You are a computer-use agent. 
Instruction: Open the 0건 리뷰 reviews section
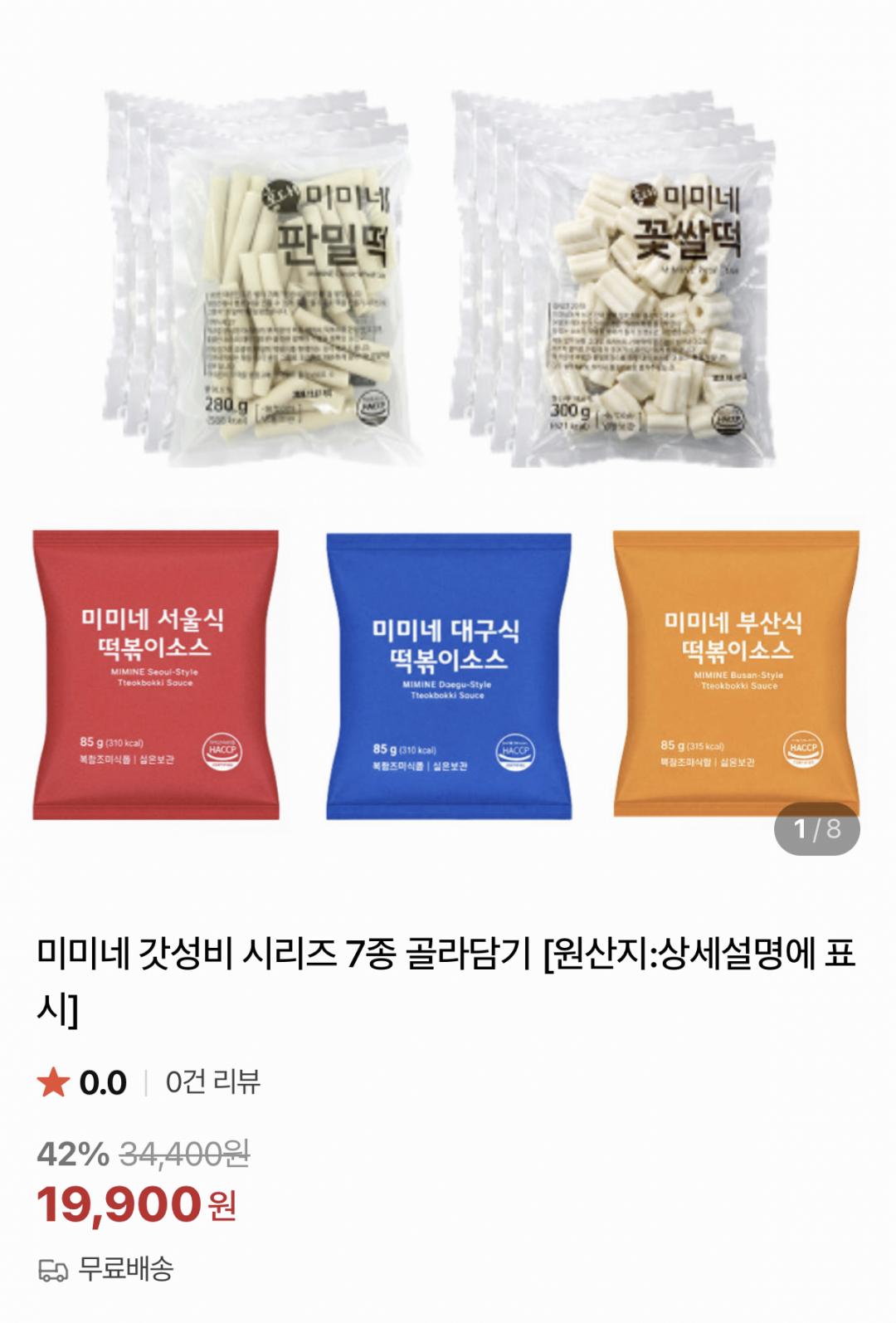[213, 1082]
